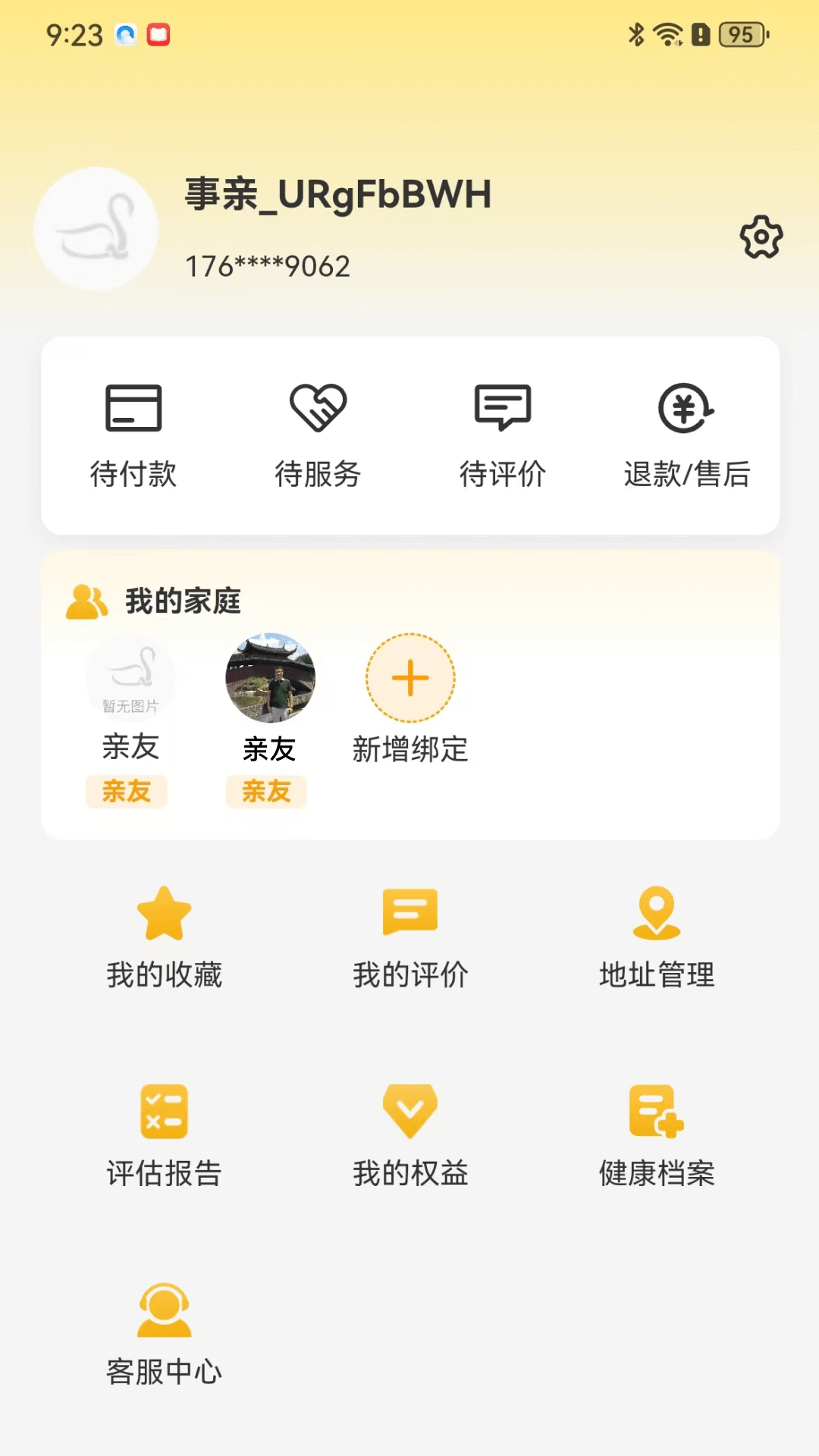
Task: Select the 待服务 pending service icon
Action: (x=318, y=432)
